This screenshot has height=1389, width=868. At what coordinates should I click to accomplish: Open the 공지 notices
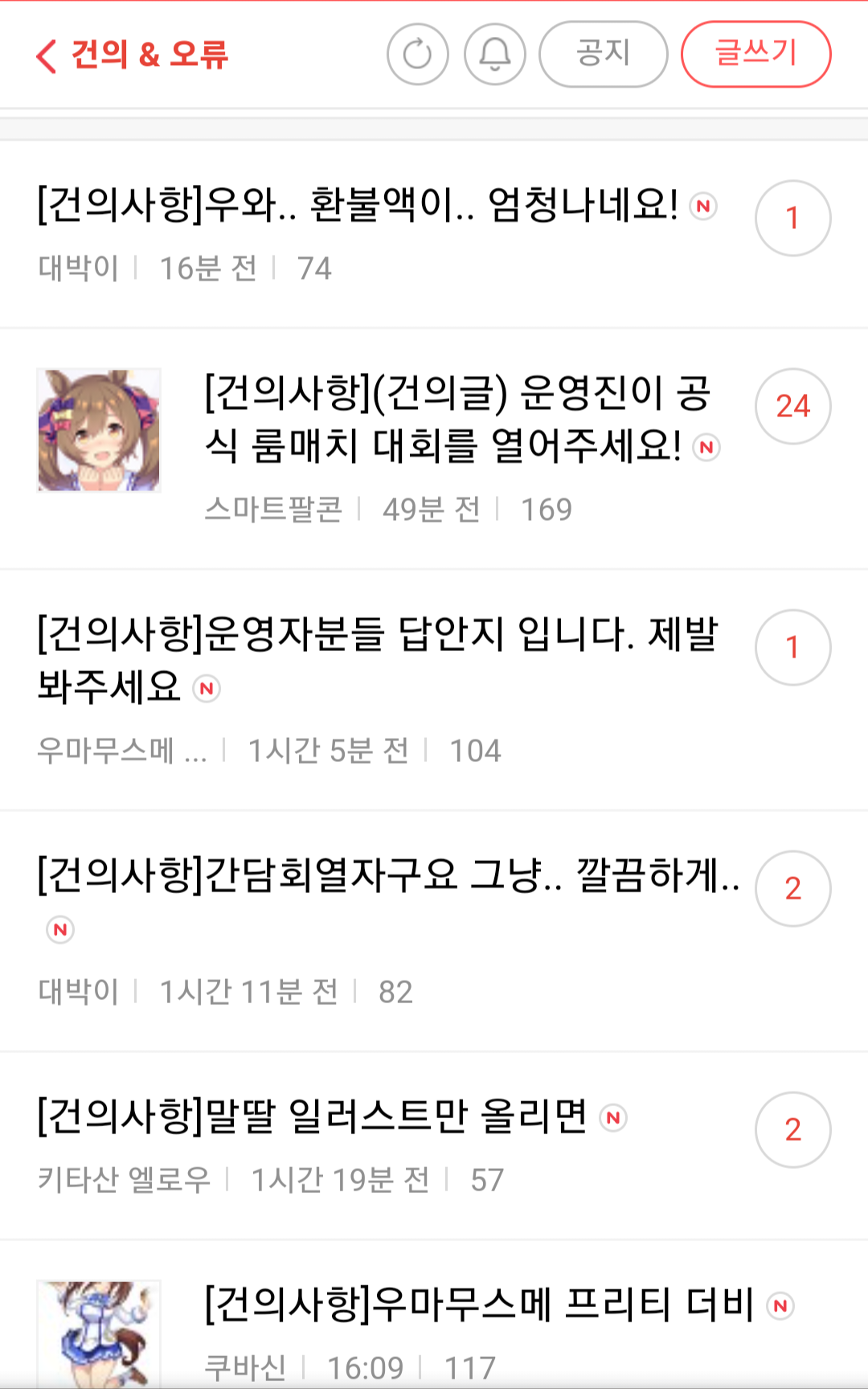click(603, 55)
